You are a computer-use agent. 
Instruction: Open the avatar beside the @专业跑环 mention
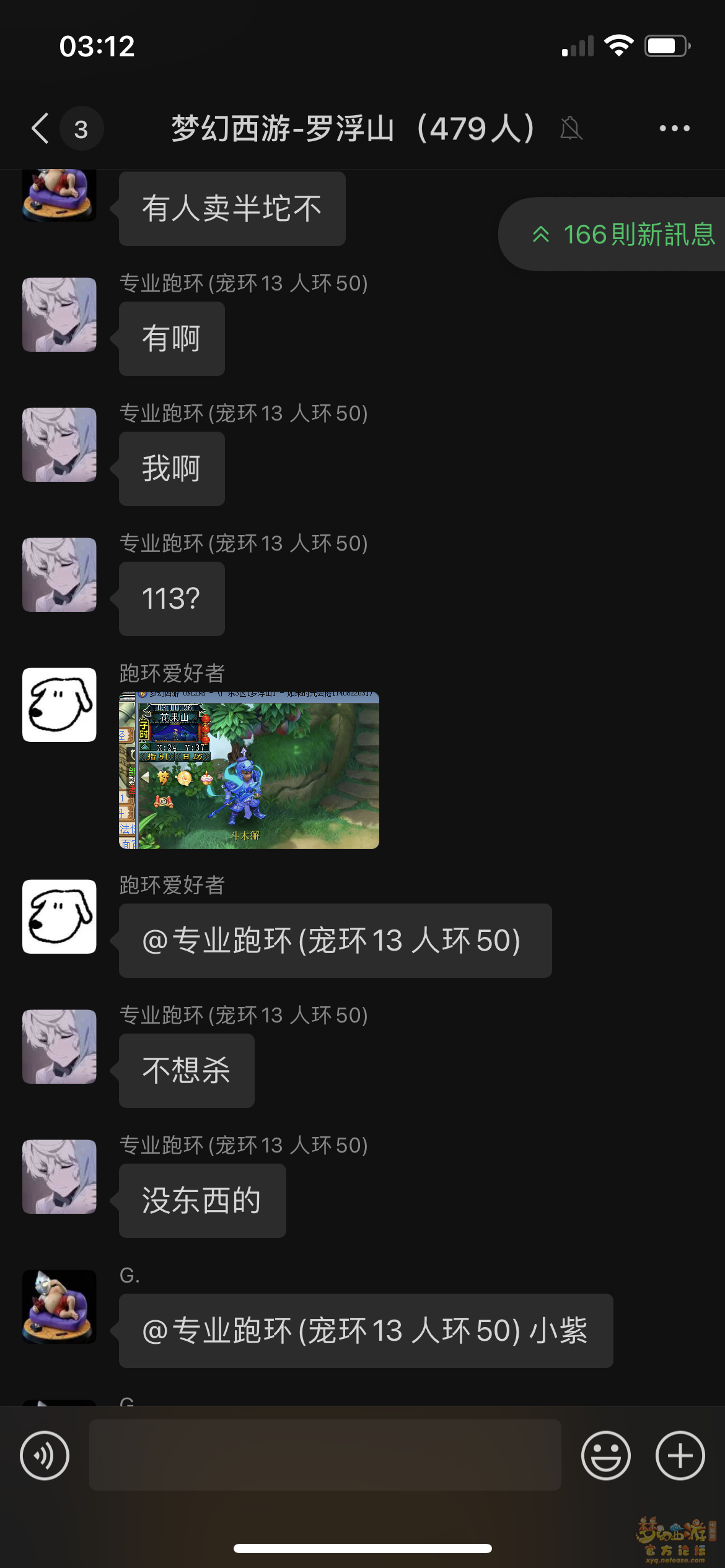[59, 917]
